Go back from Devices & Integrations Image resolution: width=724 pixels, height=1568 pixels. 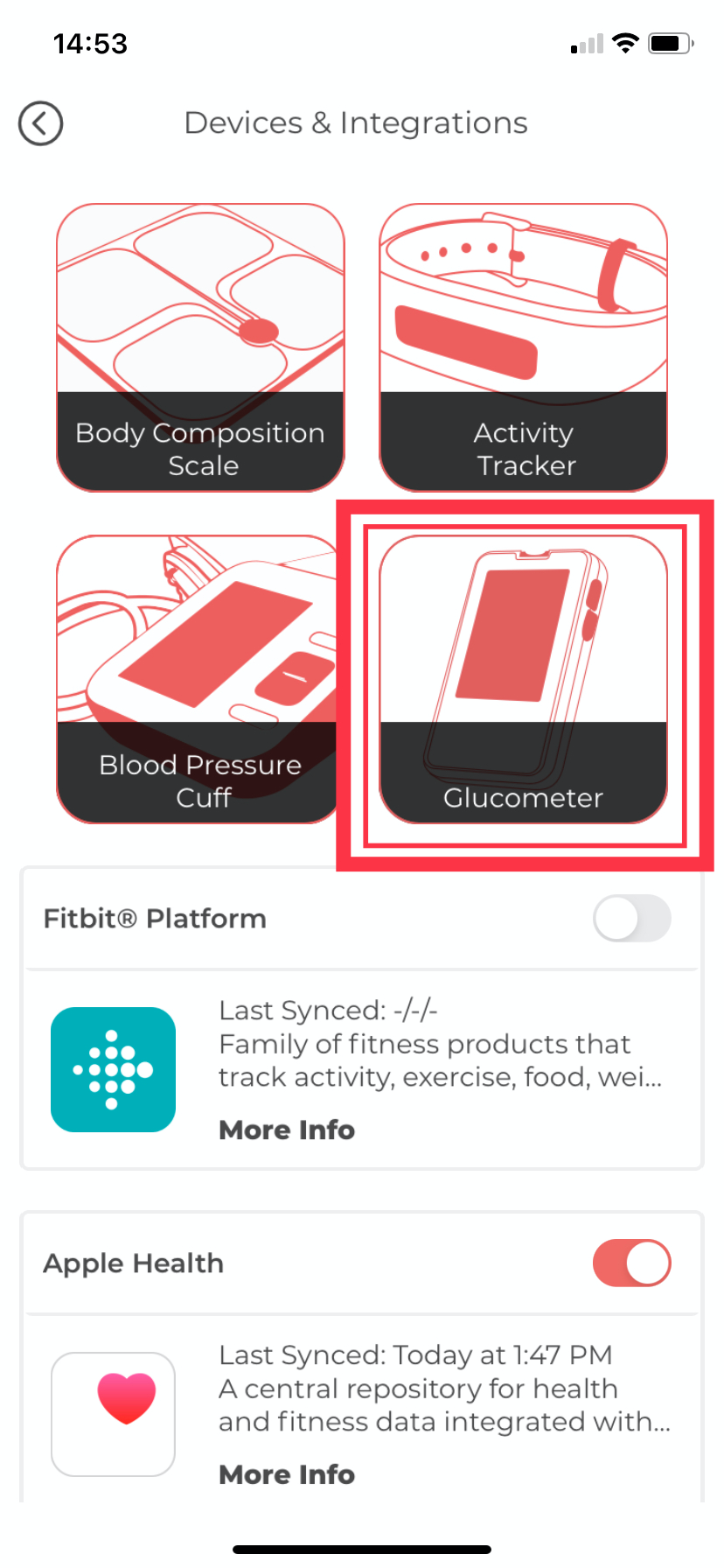tap(40, 123)
